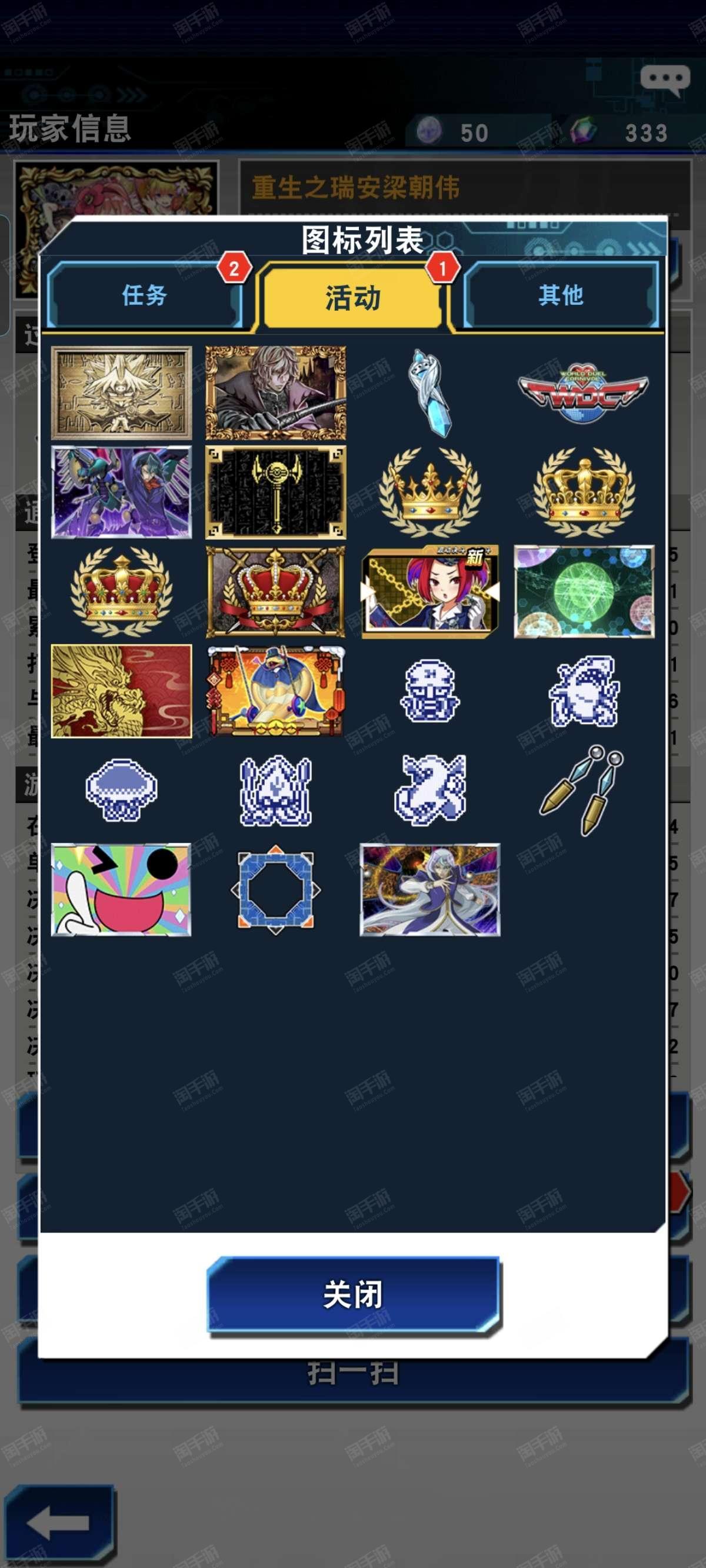Close the icon list with 关闭
706x1568 pixels.
point(353,1294)
